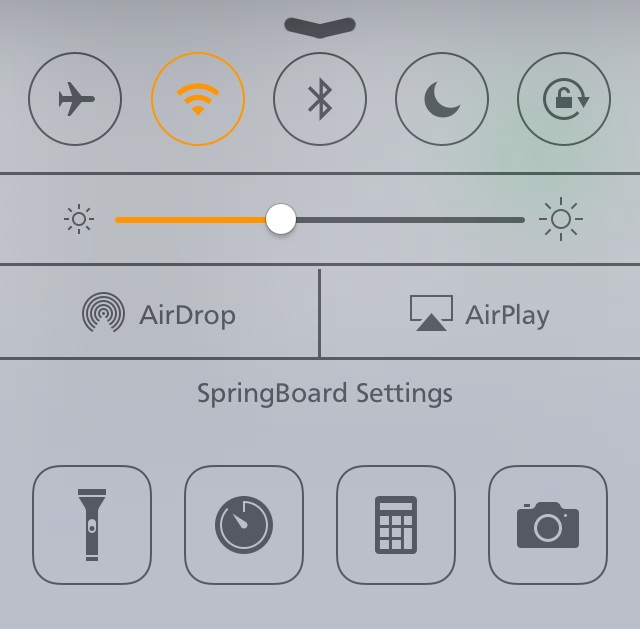This screenshot has width=640, height=629.
Task: Dismiss Control Center with the top handle
Action: [320, 26]
